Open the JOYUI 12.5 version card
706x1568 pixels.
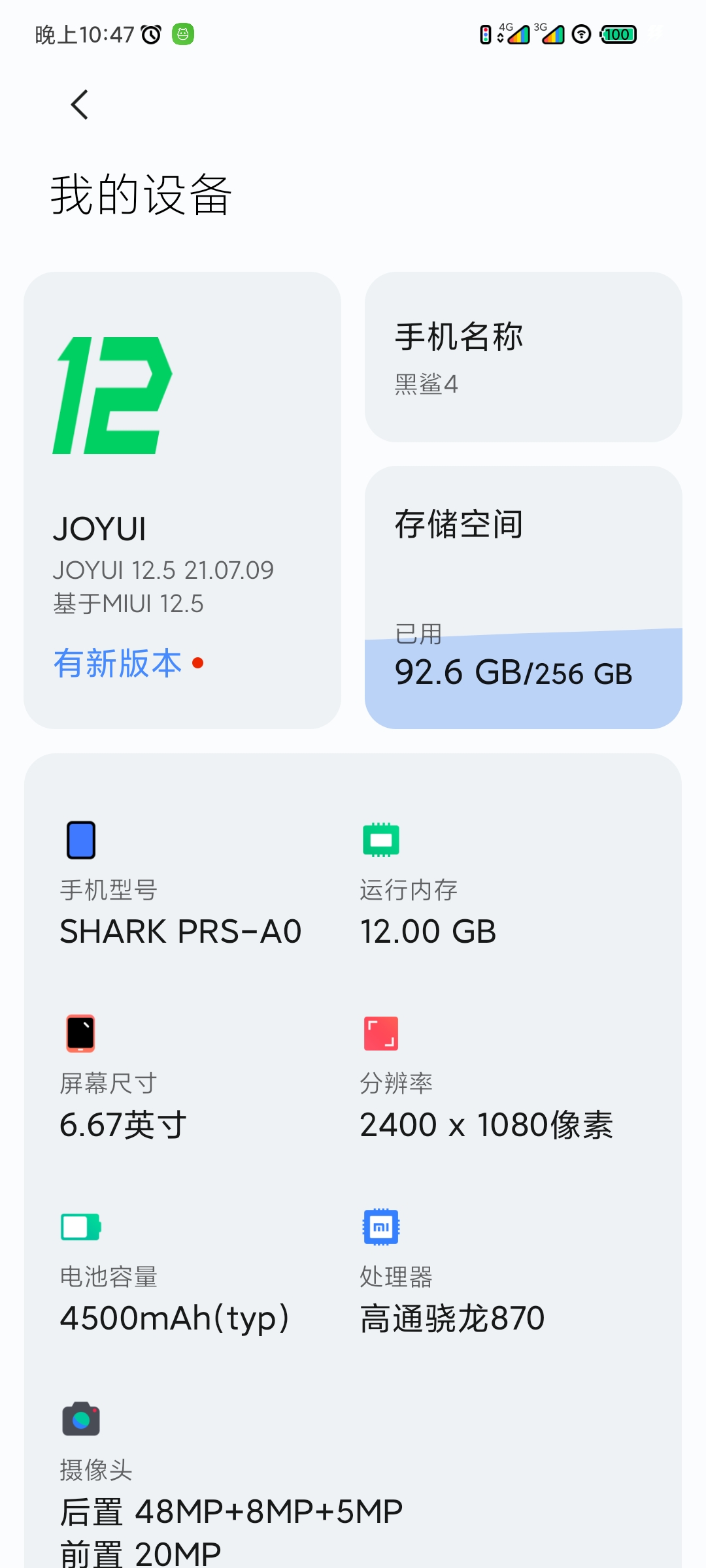[182, 500]
